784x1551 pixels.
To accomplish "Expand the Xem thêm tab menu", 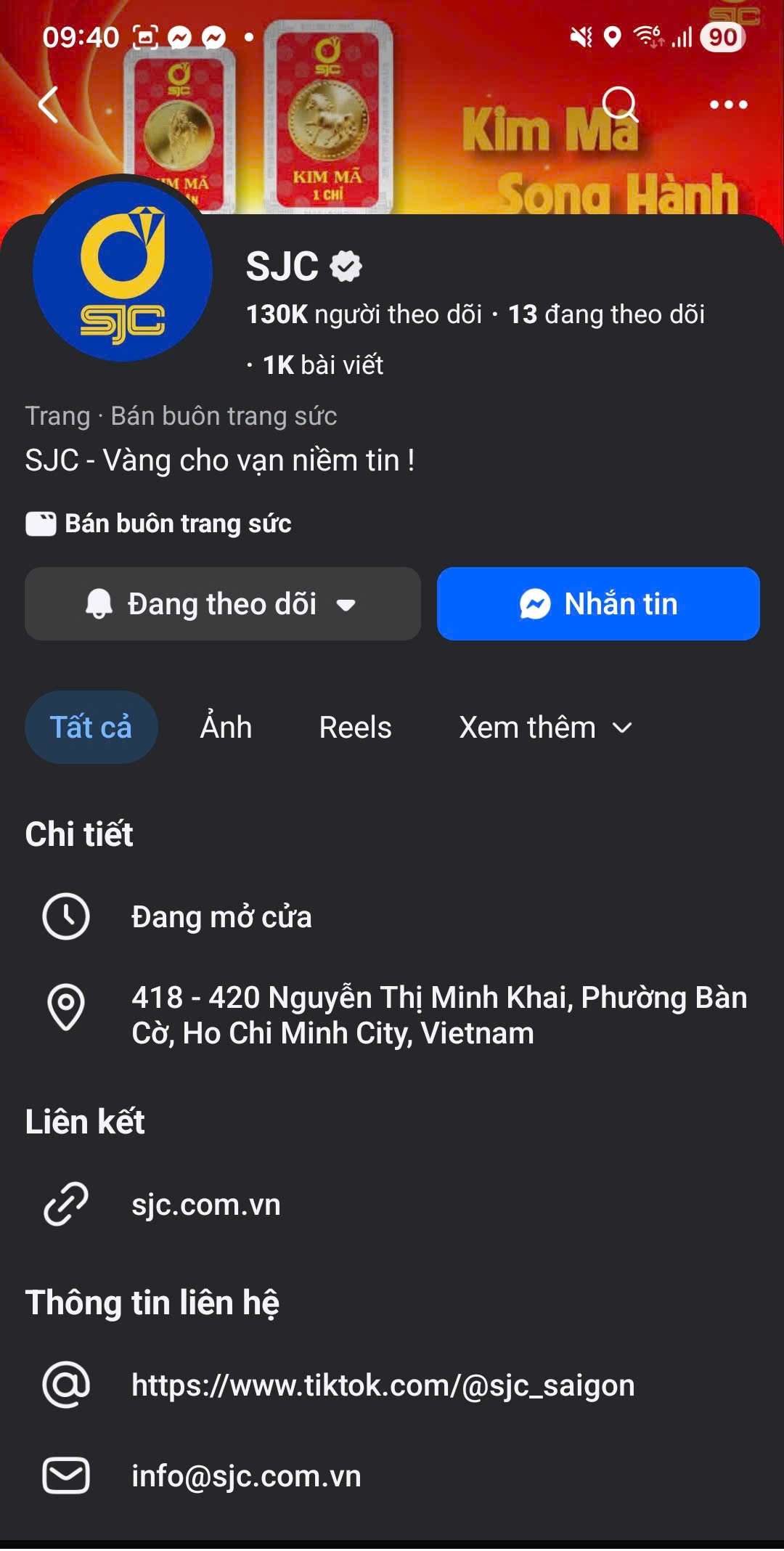I will click(544, 727).
